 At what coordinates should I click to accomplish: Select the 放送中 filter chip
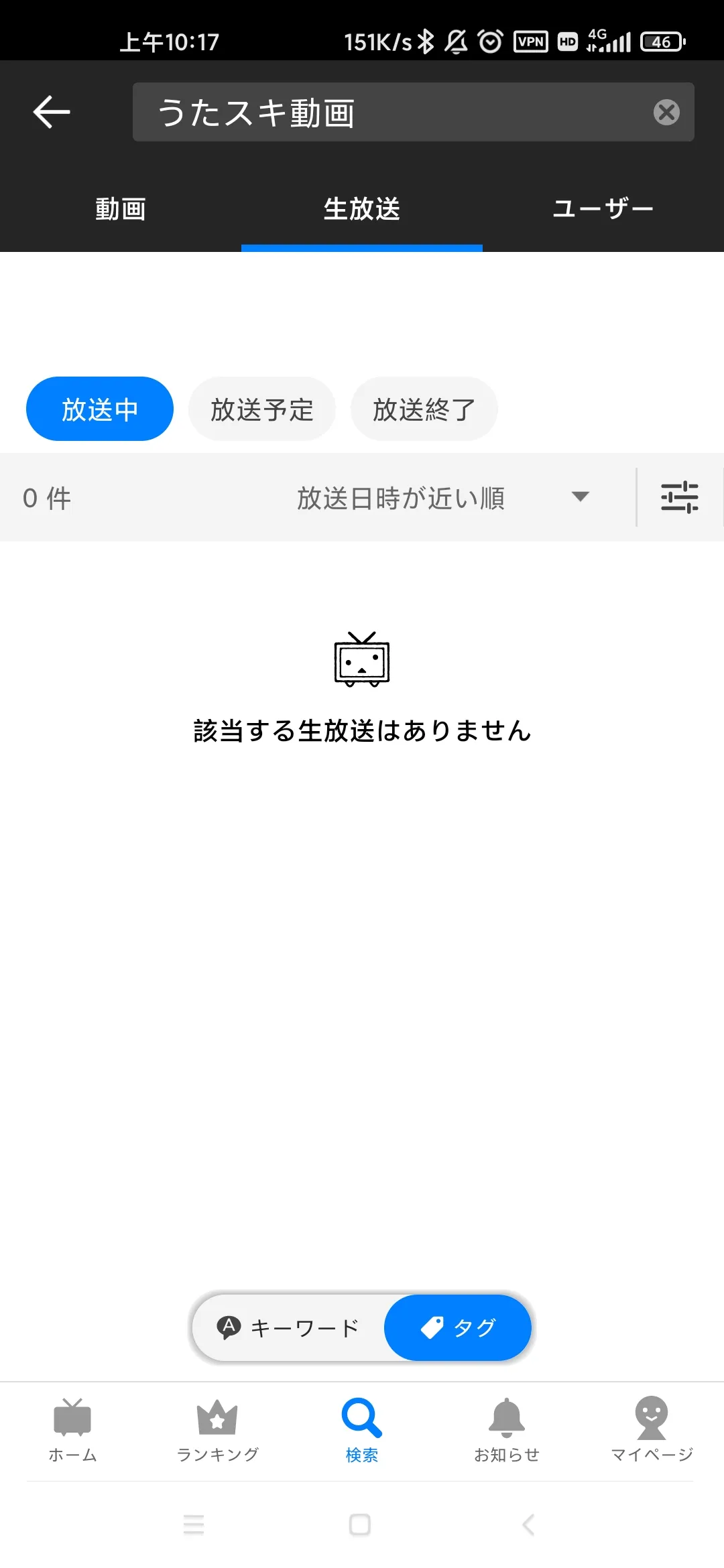[100, 409]
